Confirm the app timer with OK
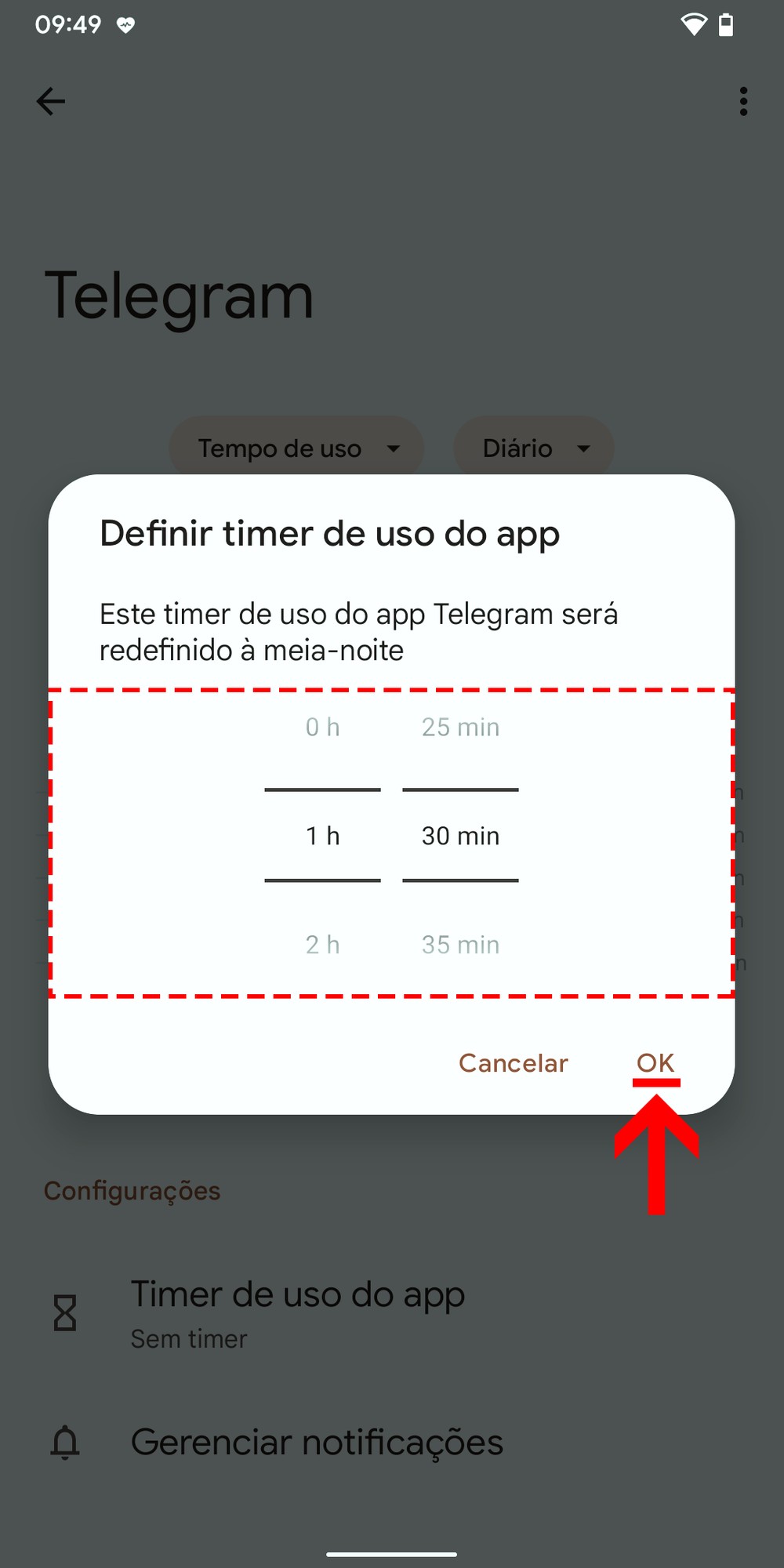The height and width of the screenshot is (1568, 784). tap(655, 1063)
